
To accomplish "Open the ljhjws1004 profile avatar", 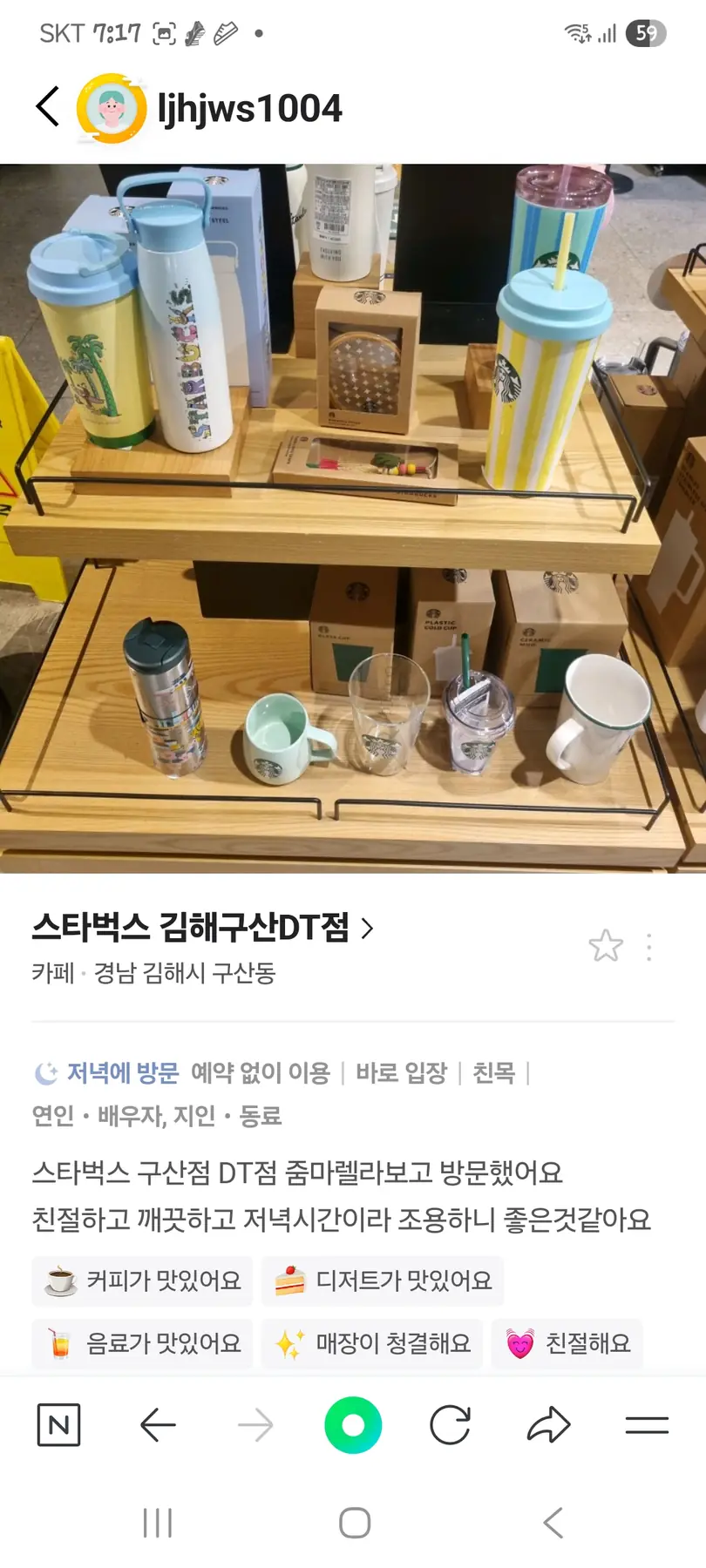I will pos(112,109).
